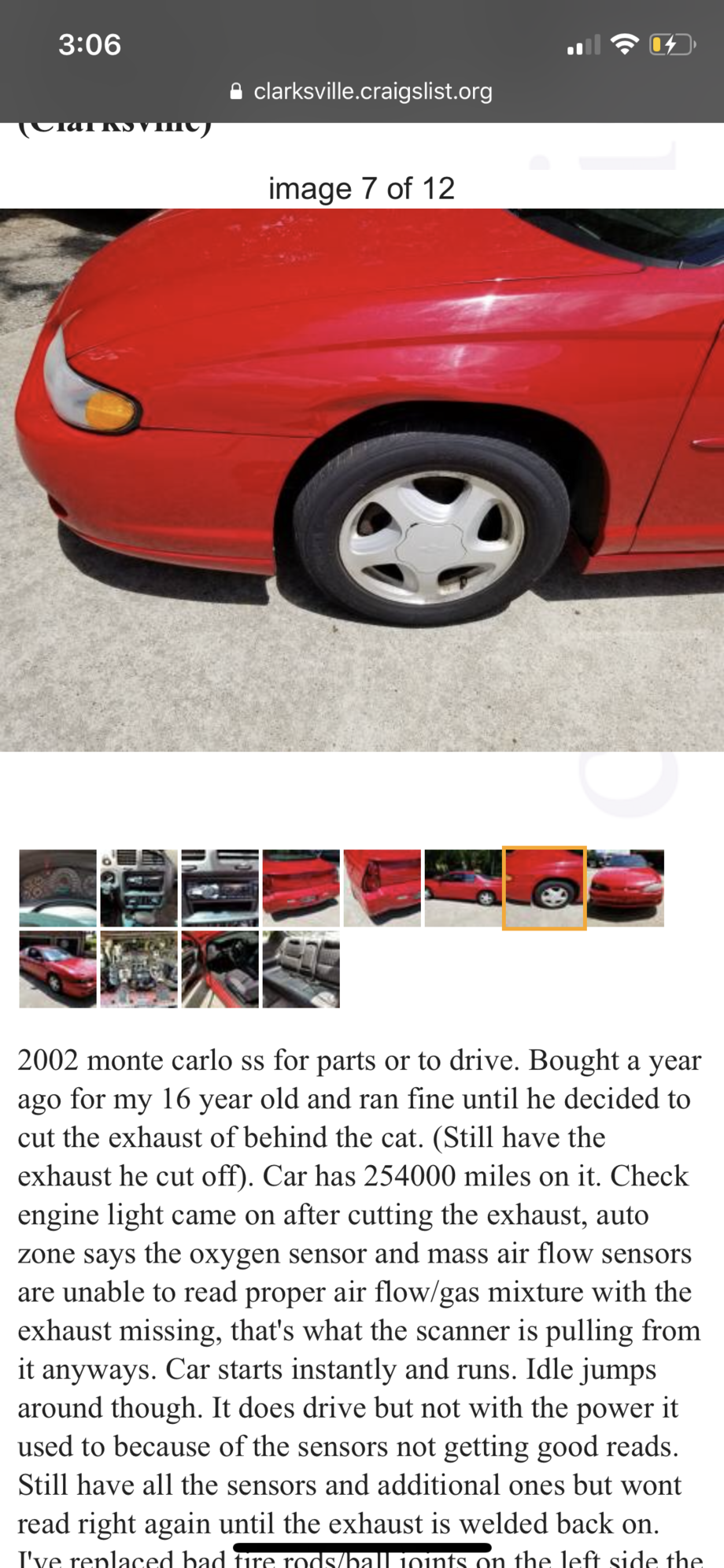Select the speedometer gauge thumbnail

58,888
